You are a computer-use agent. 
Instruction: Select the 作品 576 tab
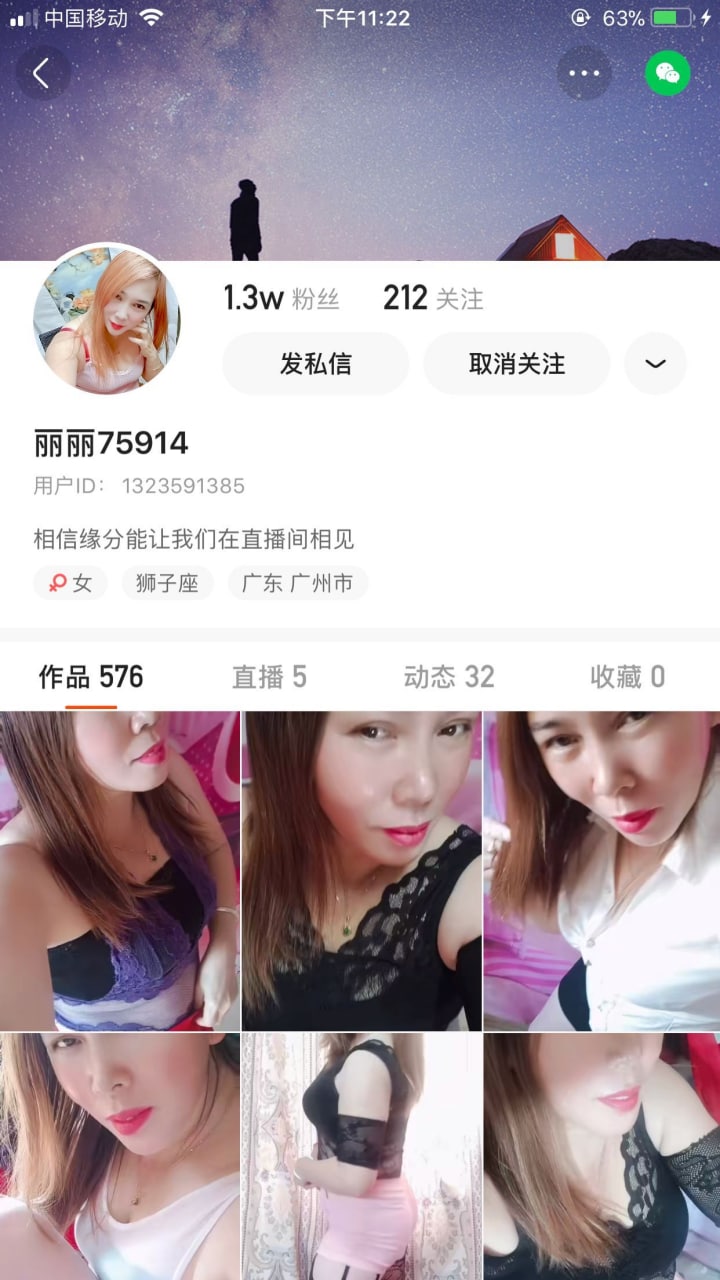(91, 677)
